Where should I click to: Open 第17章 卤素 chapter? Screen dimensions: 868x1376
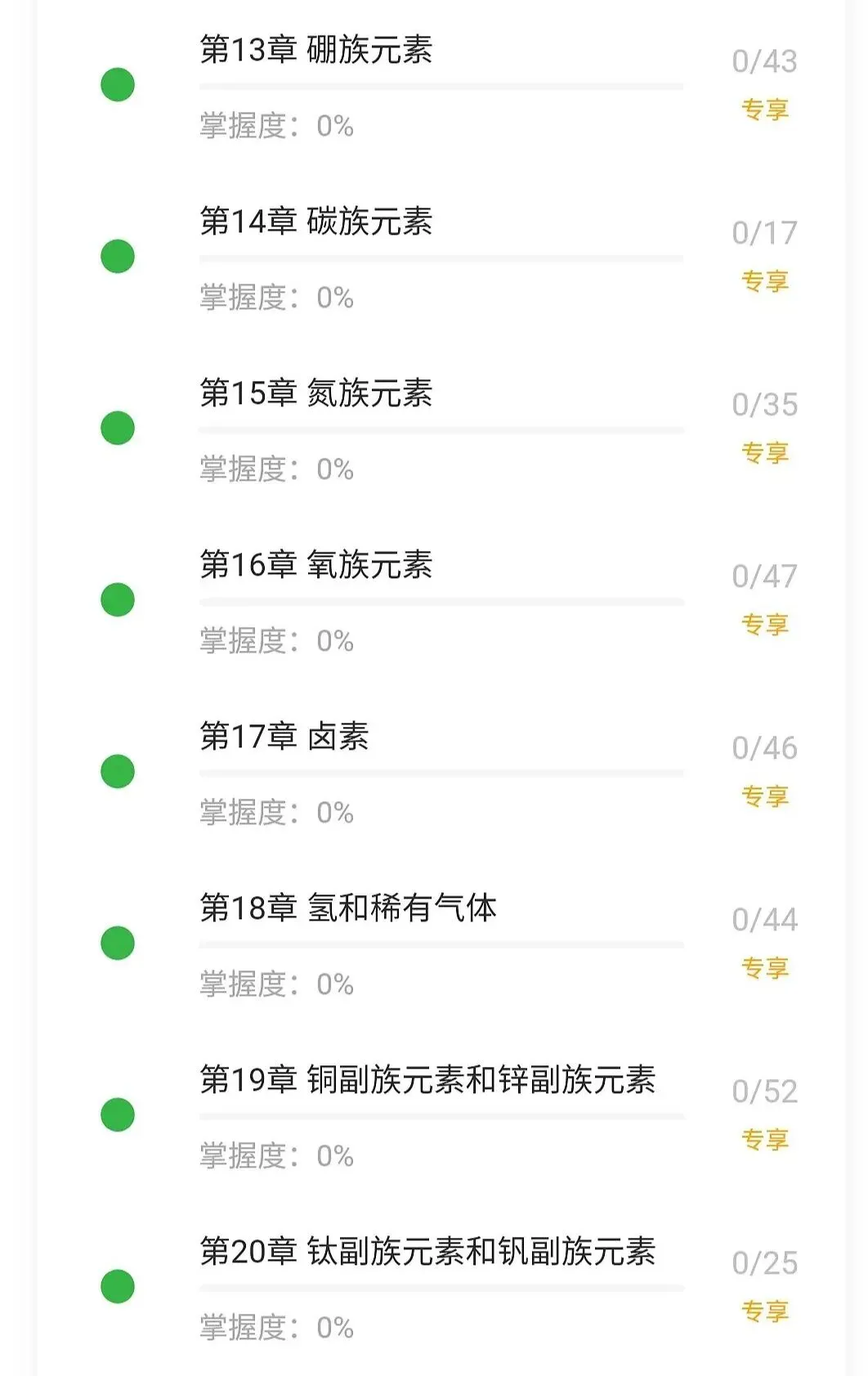[284, 737]
